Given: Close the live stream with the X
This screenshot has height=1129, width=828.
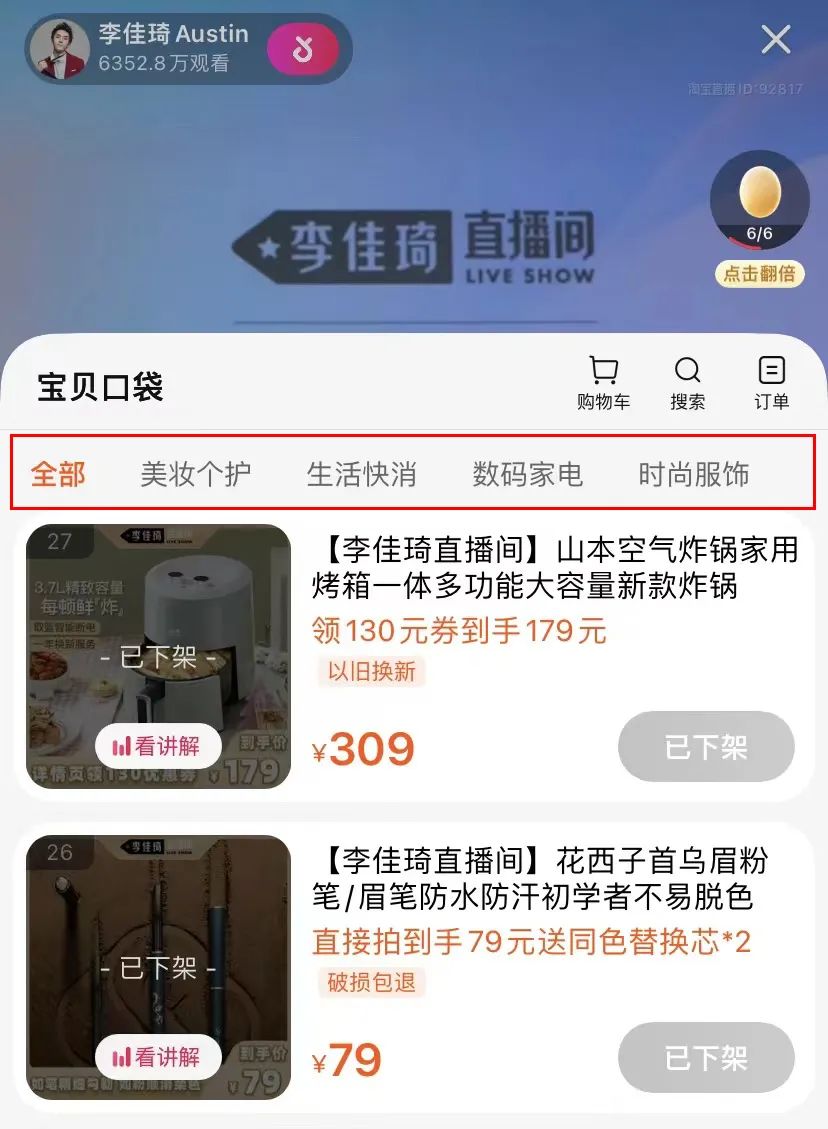Looking at the screenshot, I should [776, 40].
